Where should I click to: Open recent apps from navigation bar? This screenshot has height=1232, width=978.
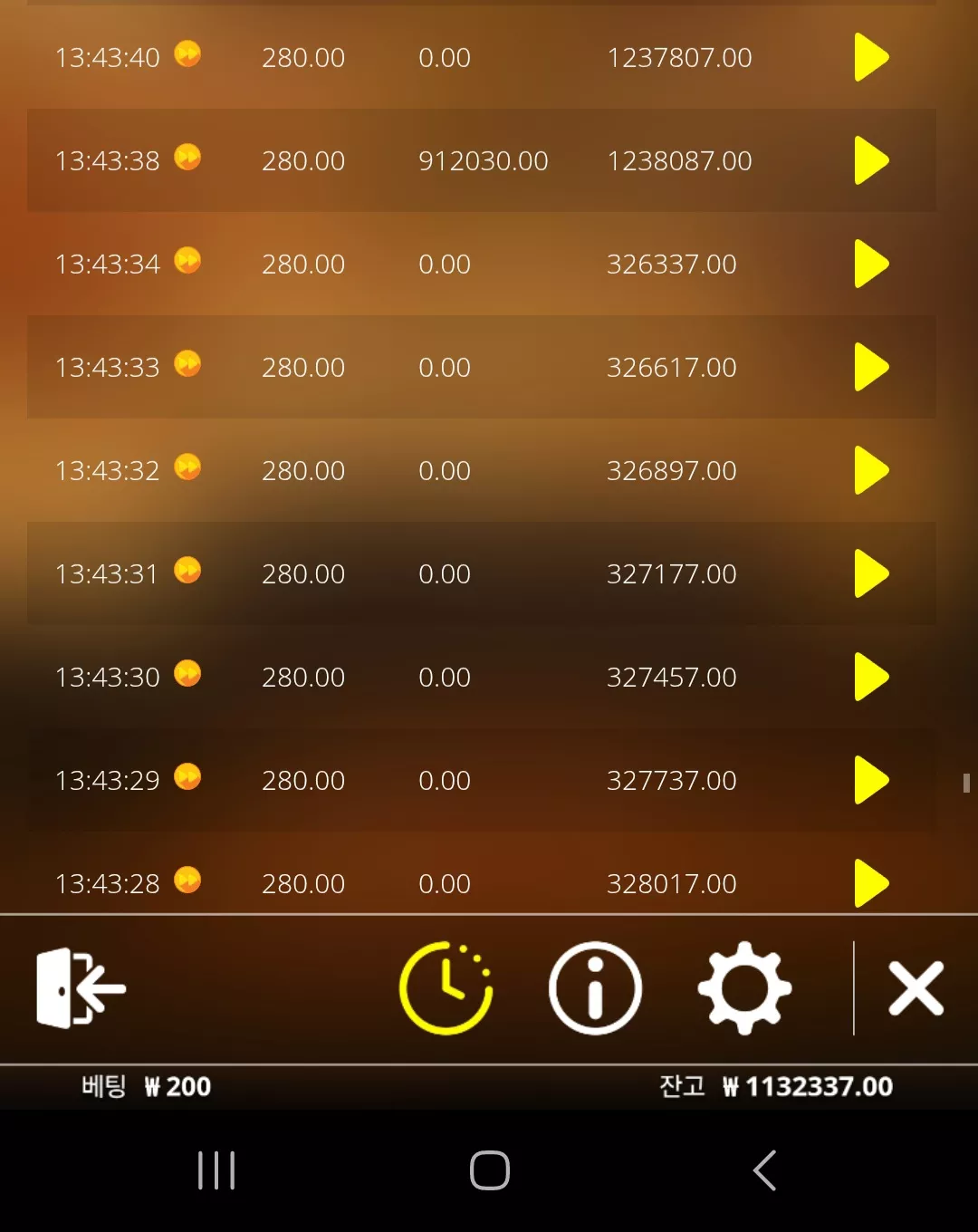216,1170
